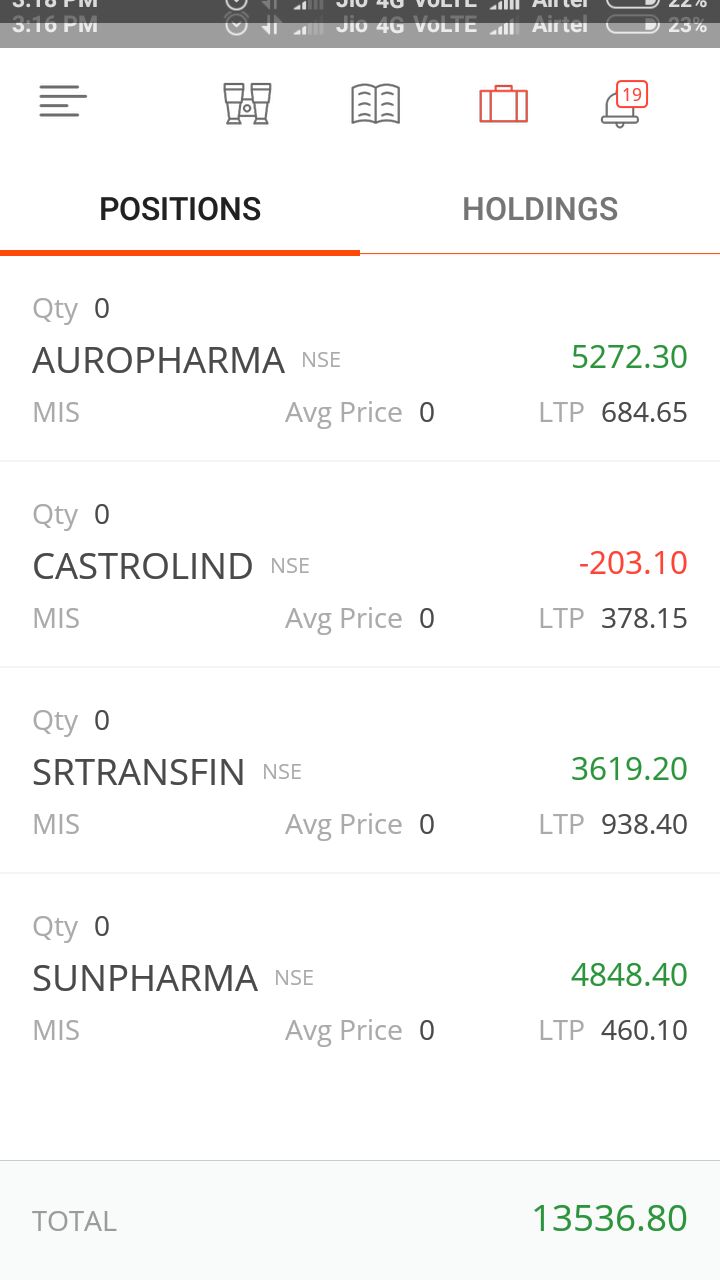Tap the SUNPHARMA position row
Image resolution: width=720 pixels, height=1280 pixels.
[360, 977]
